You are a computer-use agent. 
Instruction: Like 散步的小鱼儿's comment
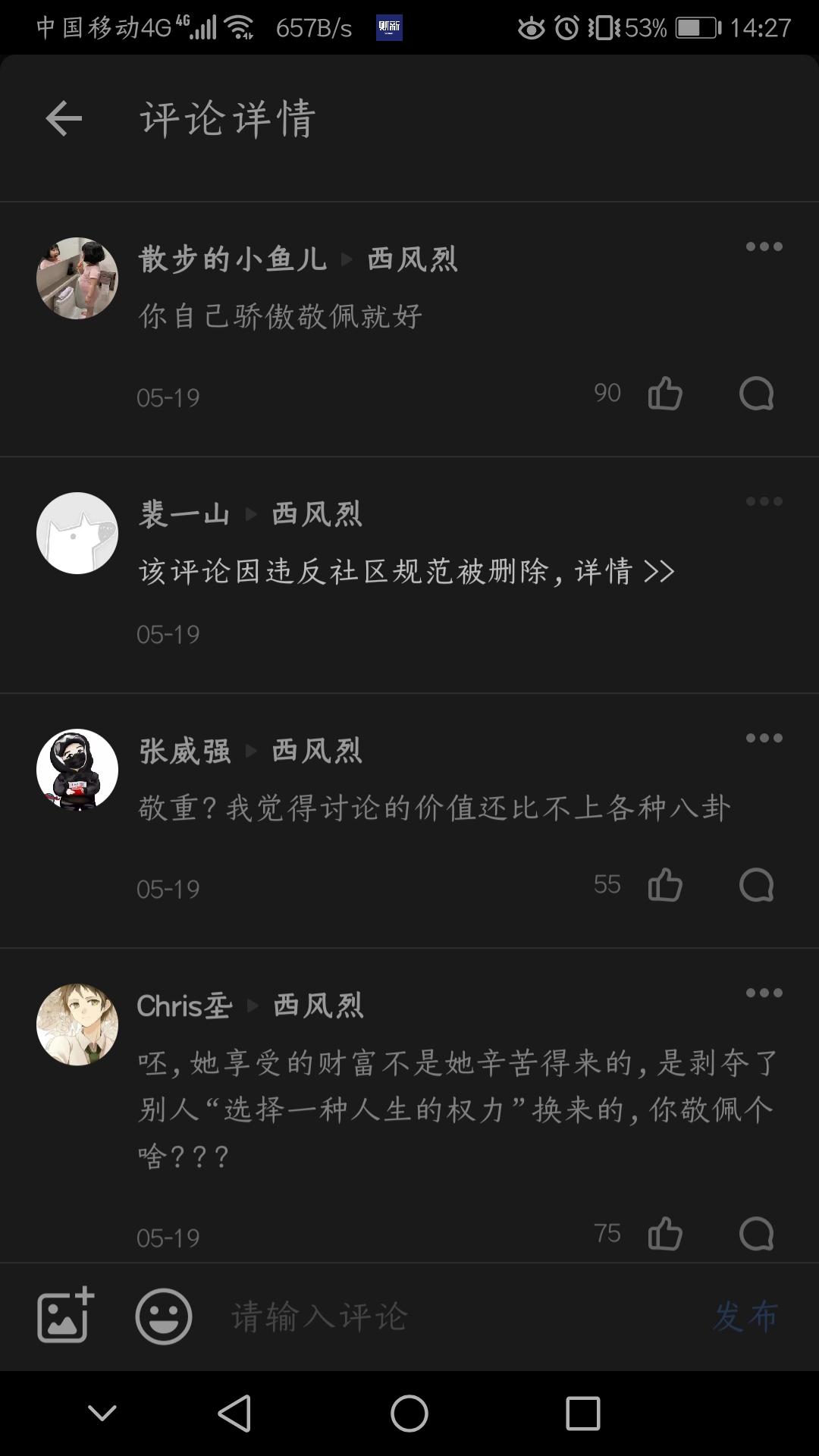pos(665,394)
